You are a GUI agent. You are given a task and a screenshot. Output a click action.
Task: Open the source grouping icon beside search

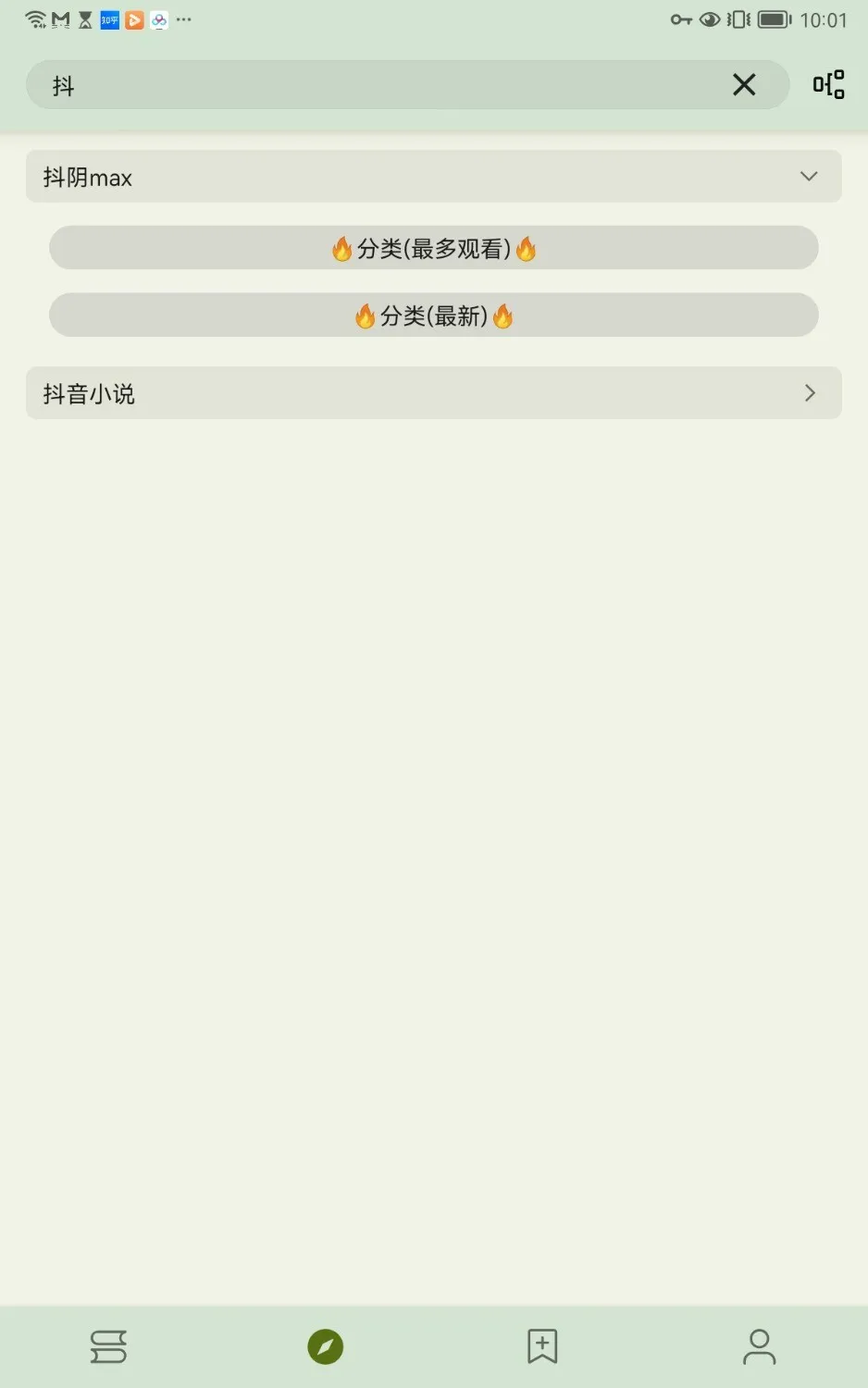(x=828, y=85)
